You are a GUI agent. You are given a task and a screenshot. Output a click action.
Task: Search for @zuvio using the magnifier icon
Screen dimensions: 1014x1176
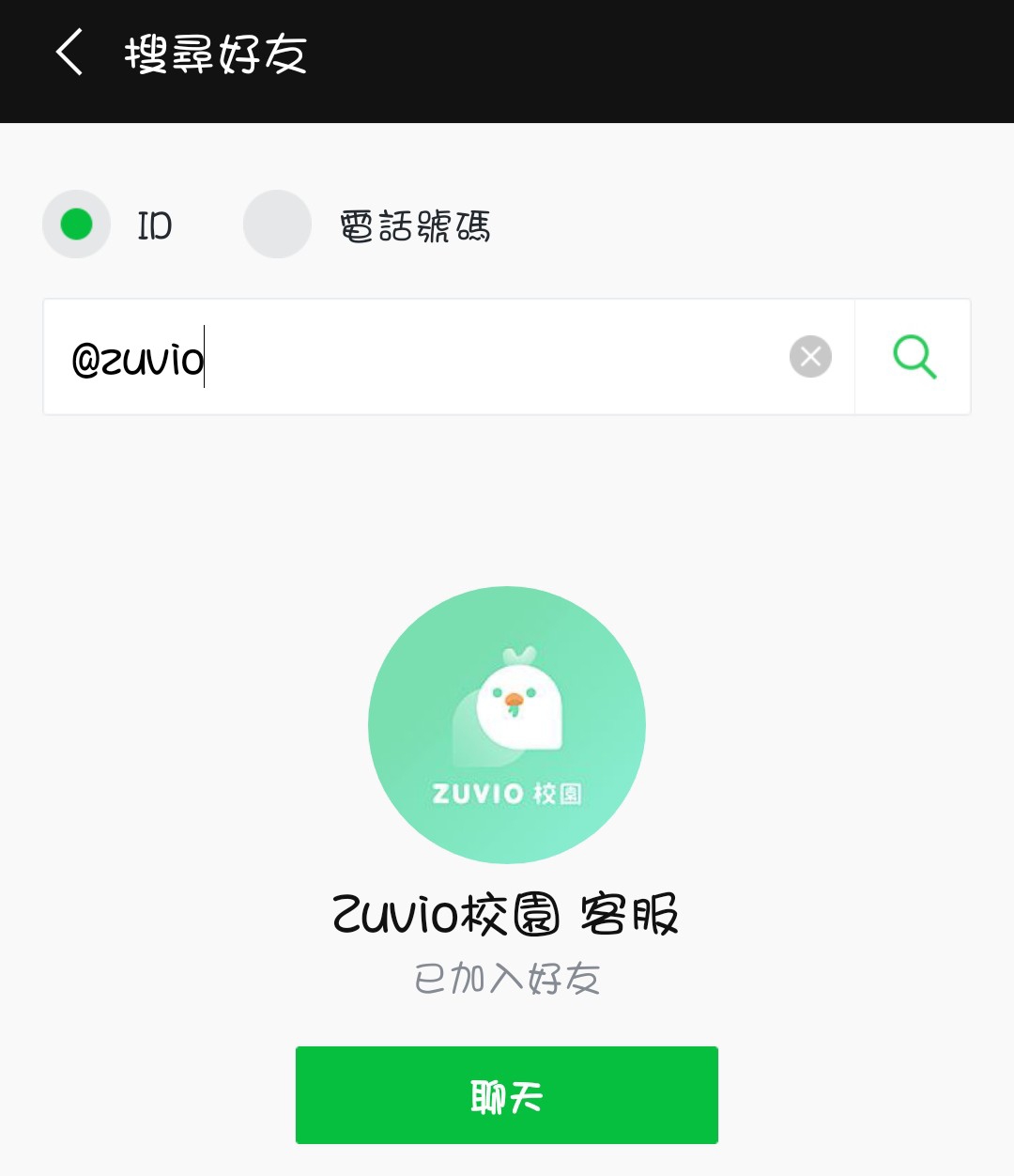pyautogui.click(x=912, y=356)
